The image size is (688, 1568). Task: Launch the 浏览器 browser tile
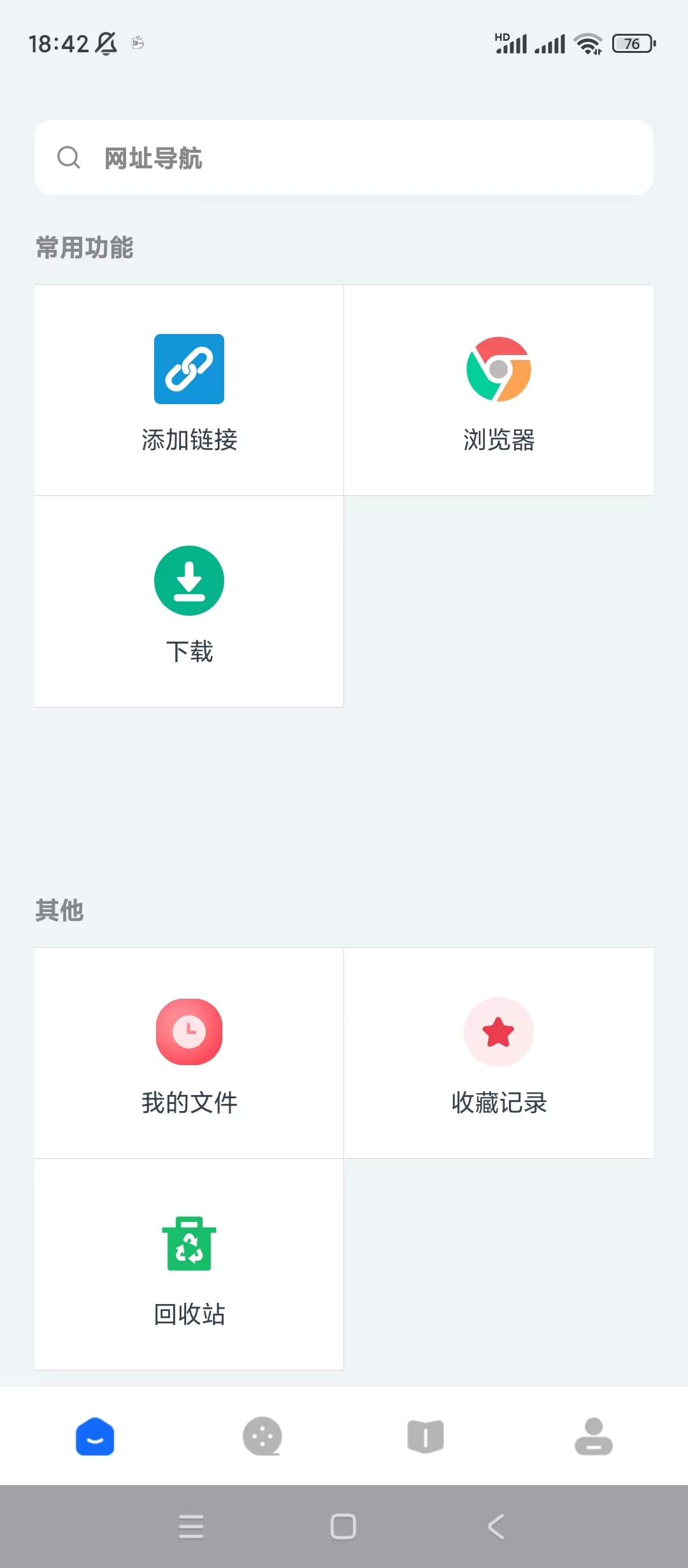coord(499,390)
